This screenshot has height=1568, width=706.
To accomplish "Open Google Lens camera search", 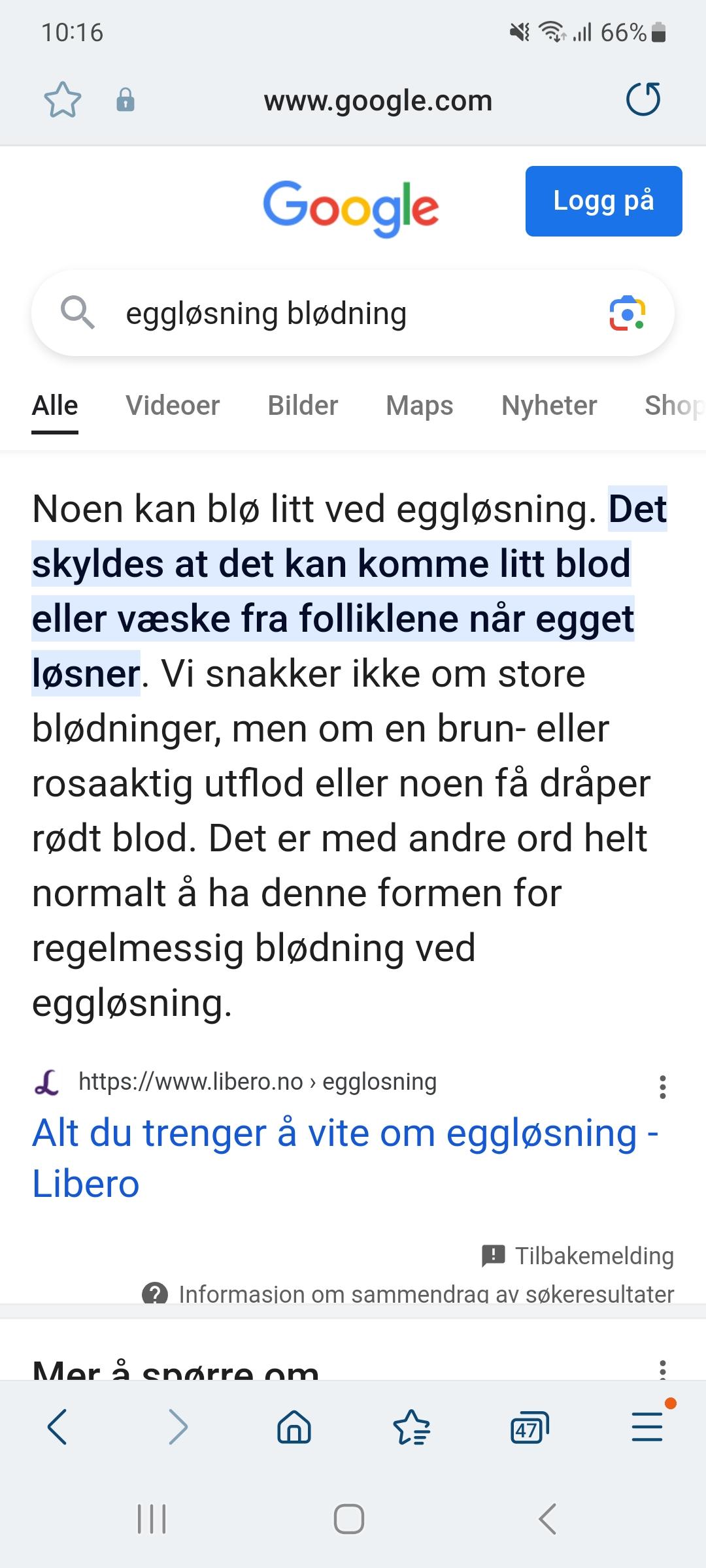I will [x=627, y=314].
